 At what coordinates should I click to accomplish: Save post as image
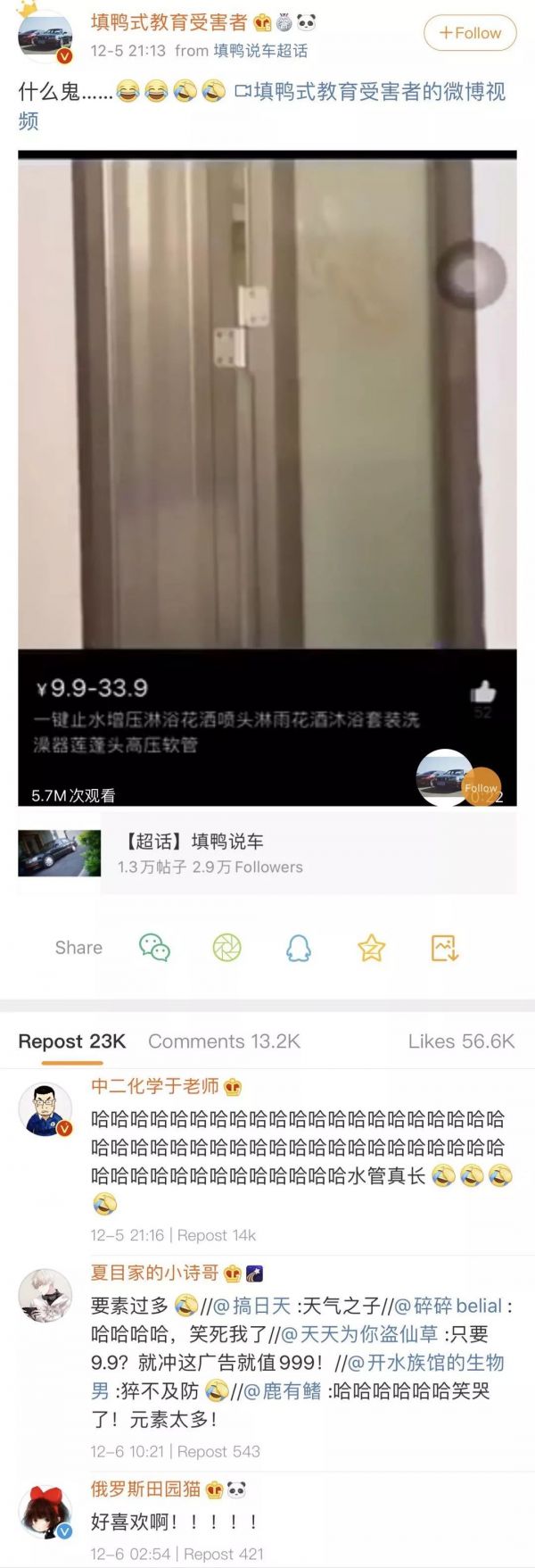443,947
